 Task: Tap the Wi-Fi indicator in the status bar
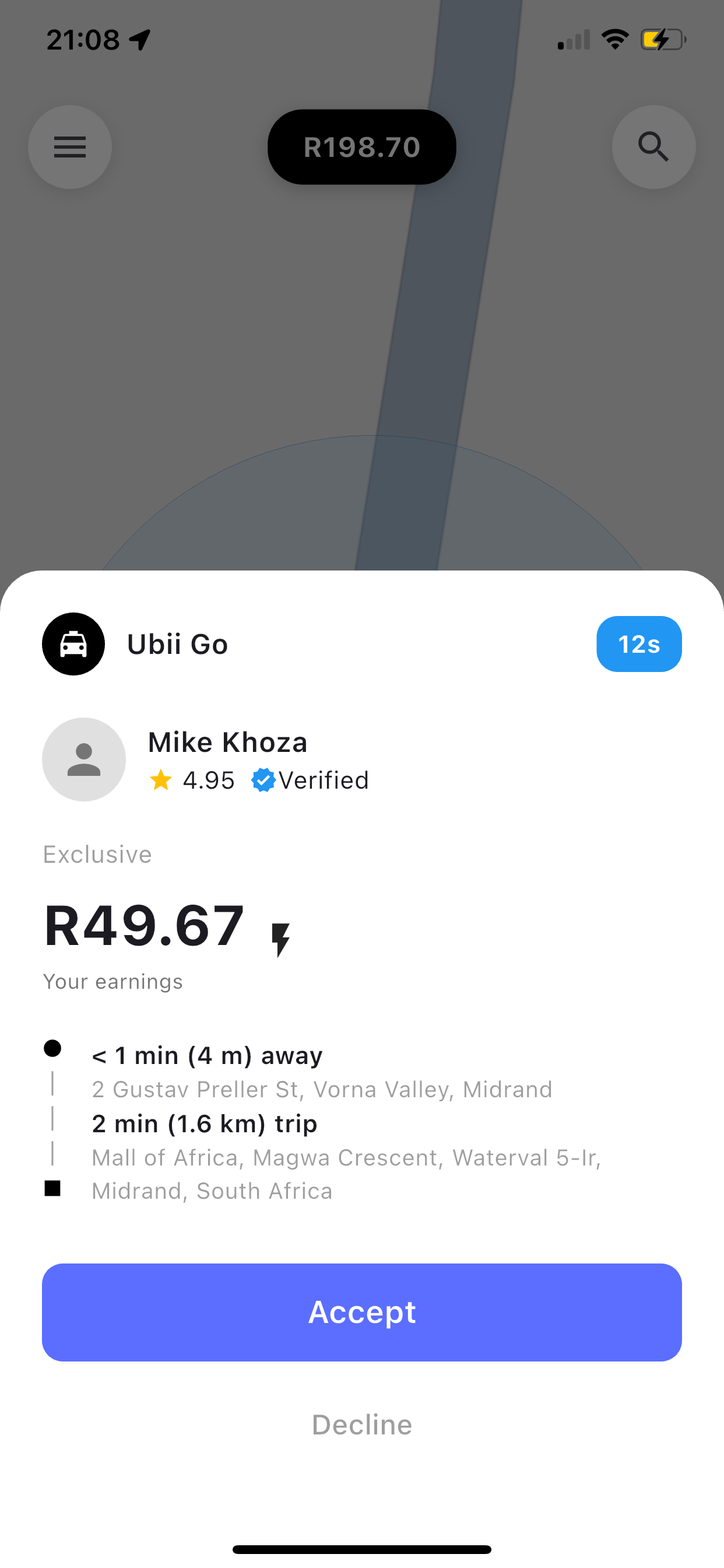[614, 38]
